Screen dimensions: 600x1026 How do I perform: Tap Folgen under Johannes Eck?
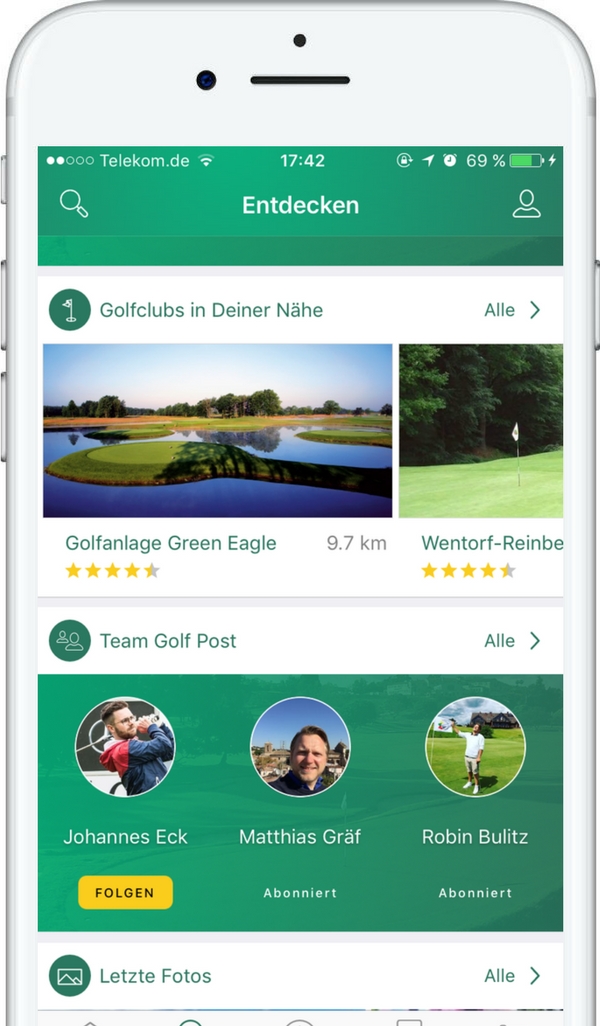click(125, 893)
